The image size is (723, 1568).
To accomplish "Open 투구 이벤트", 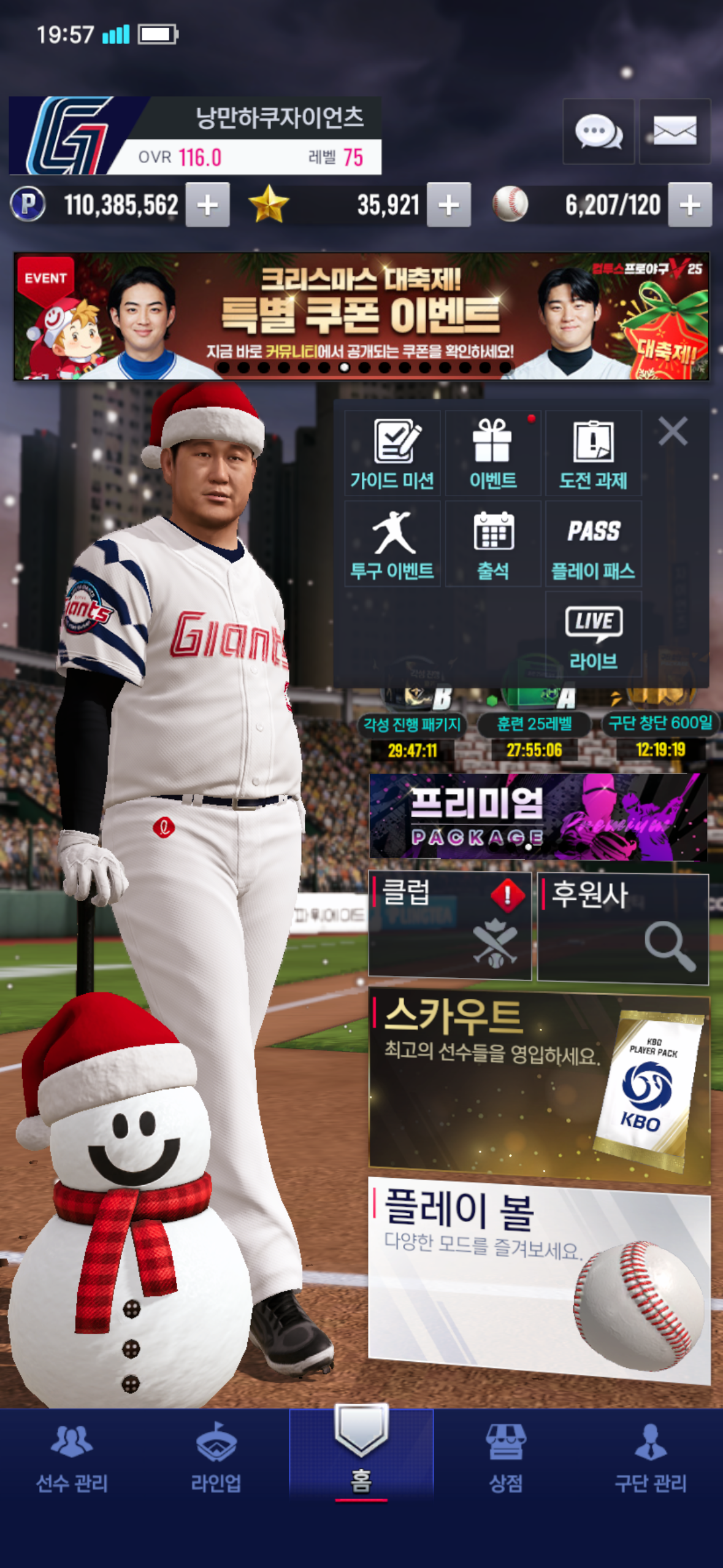I will 392,544.
